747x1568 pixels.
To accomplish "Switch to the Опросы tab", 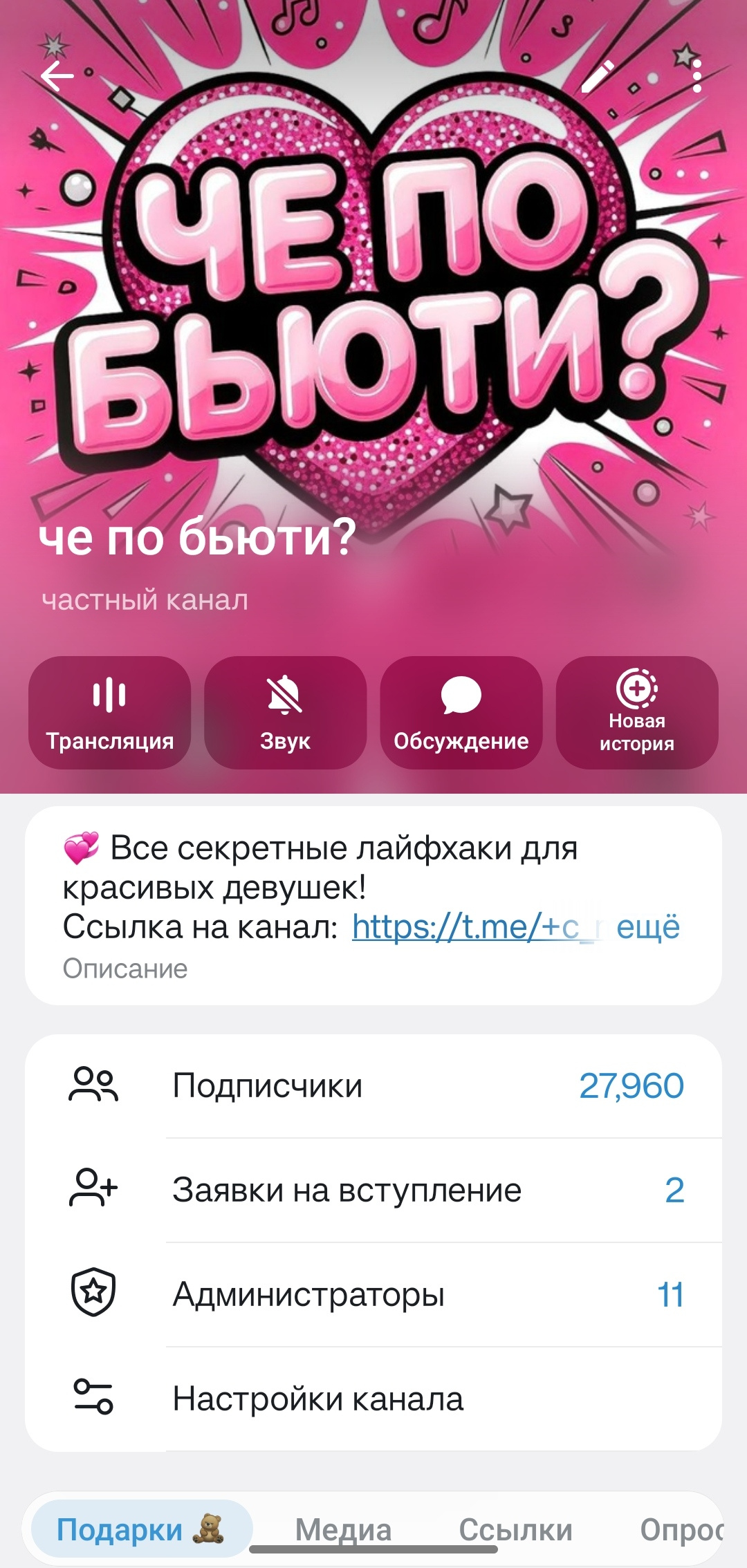I will [681, 1529].
